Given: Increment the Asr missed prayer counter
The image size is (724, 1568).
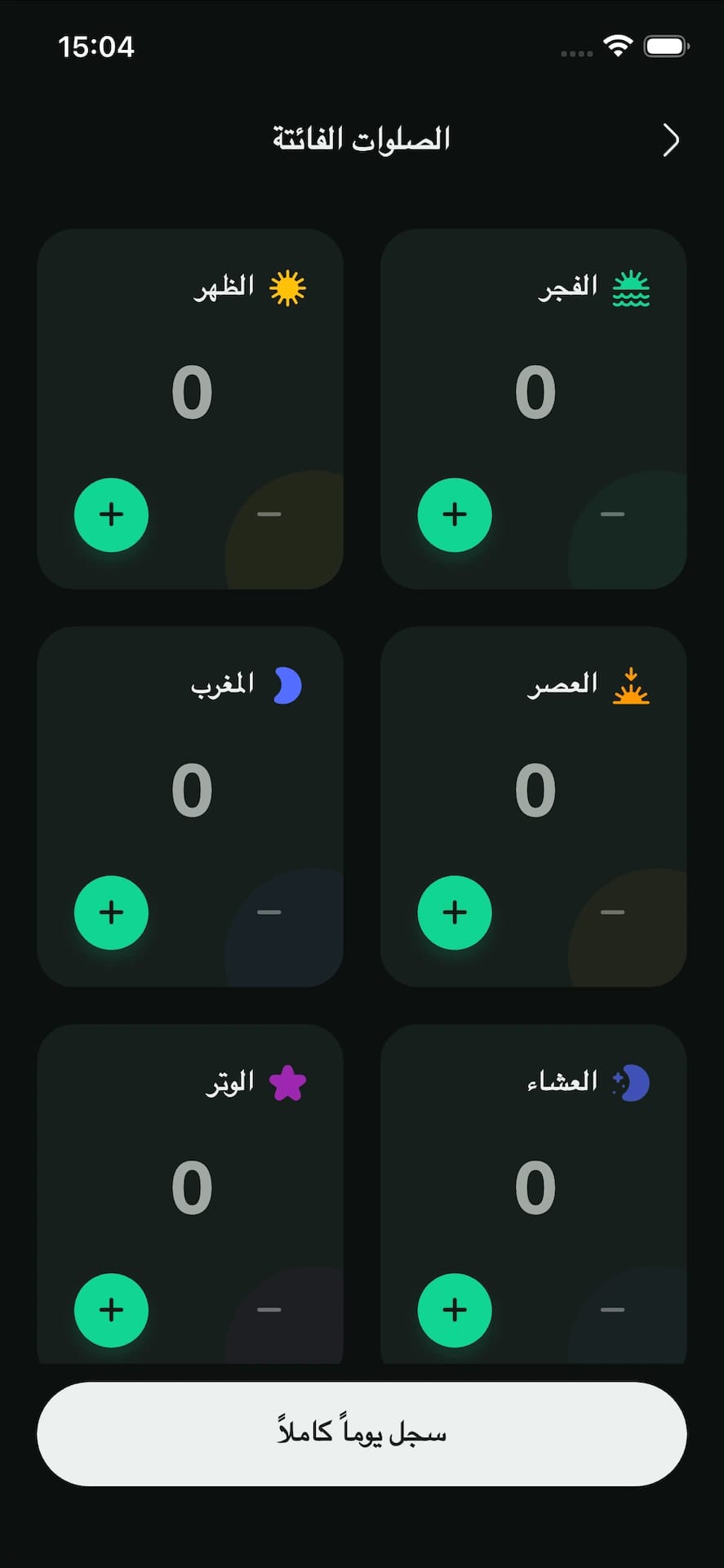Looking at the screenshot, I should pos(455,913).
